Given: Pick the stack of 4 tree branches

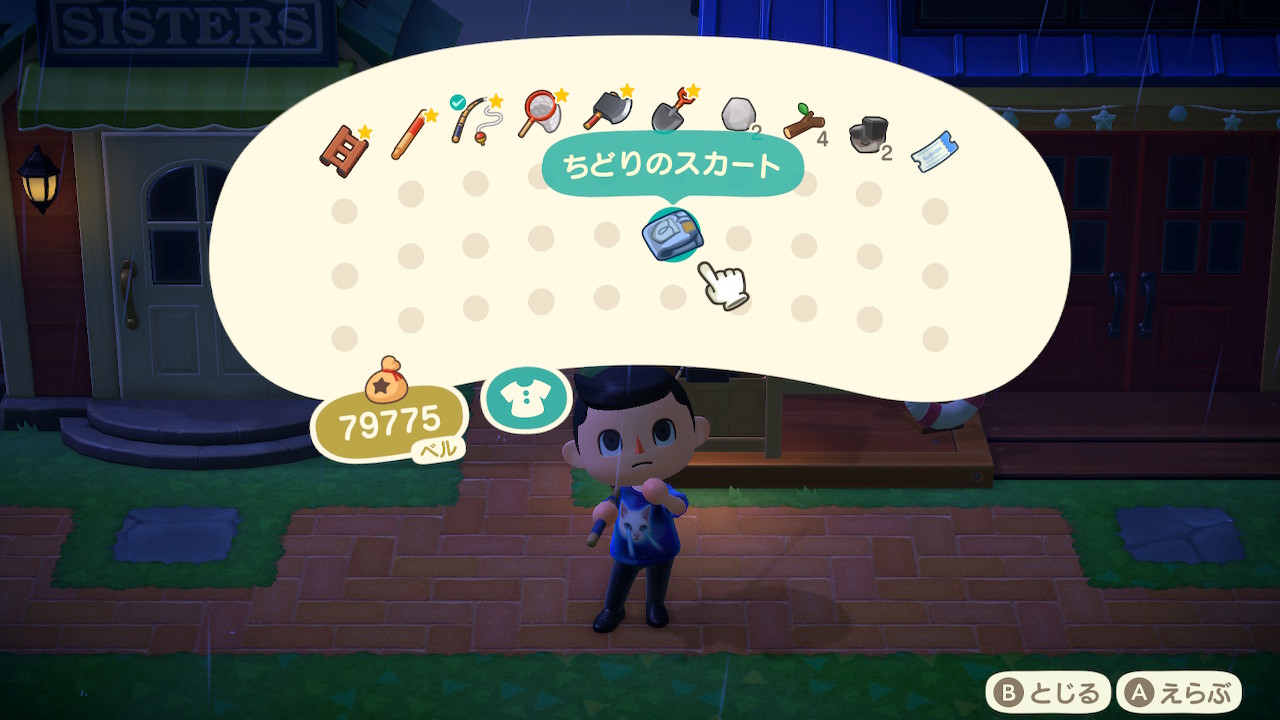Looking at the screenshot, I should 802,122.
